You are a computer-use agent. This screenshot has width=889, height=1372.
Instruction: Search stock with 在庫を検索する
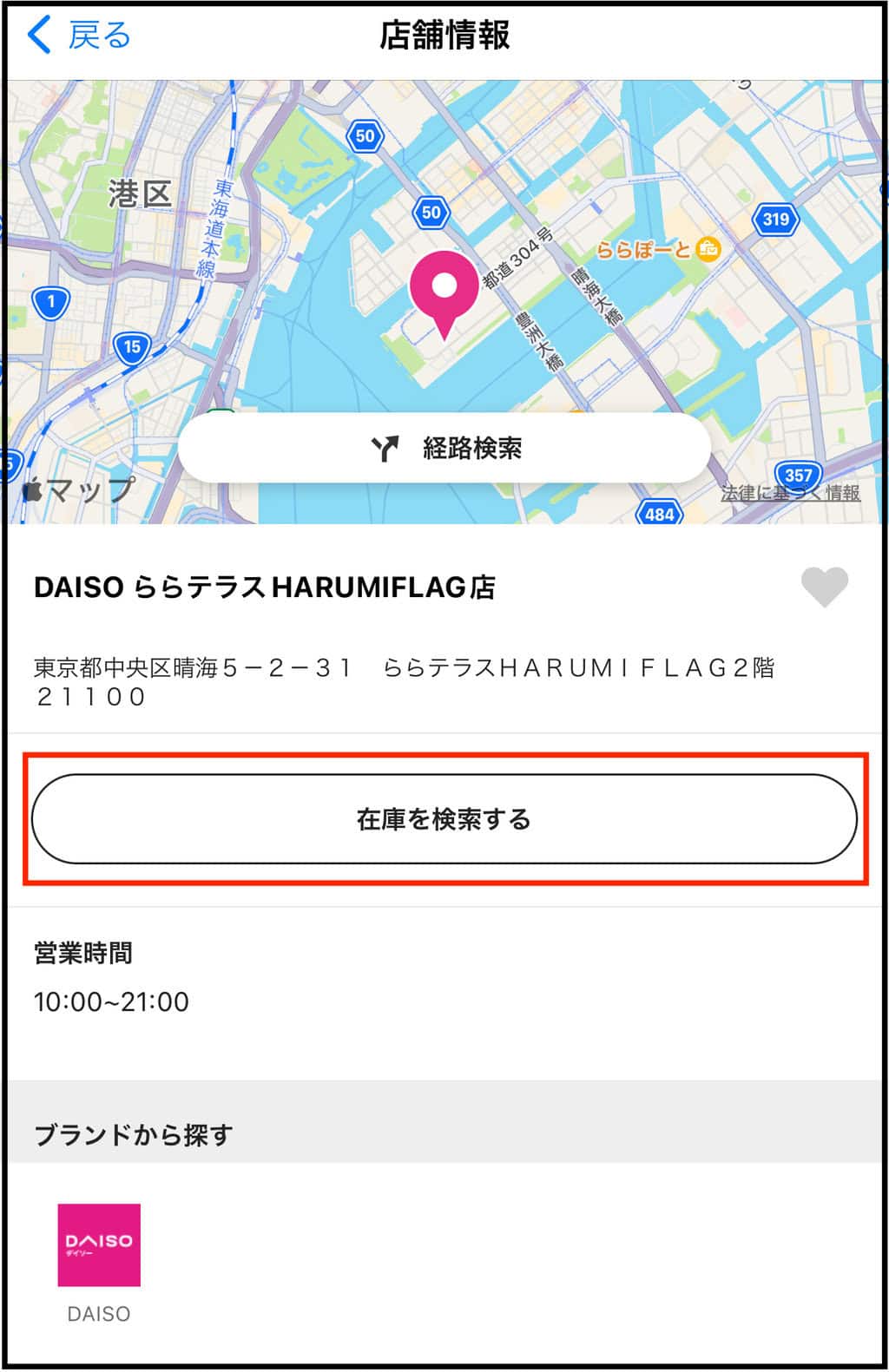pos(444,818)
